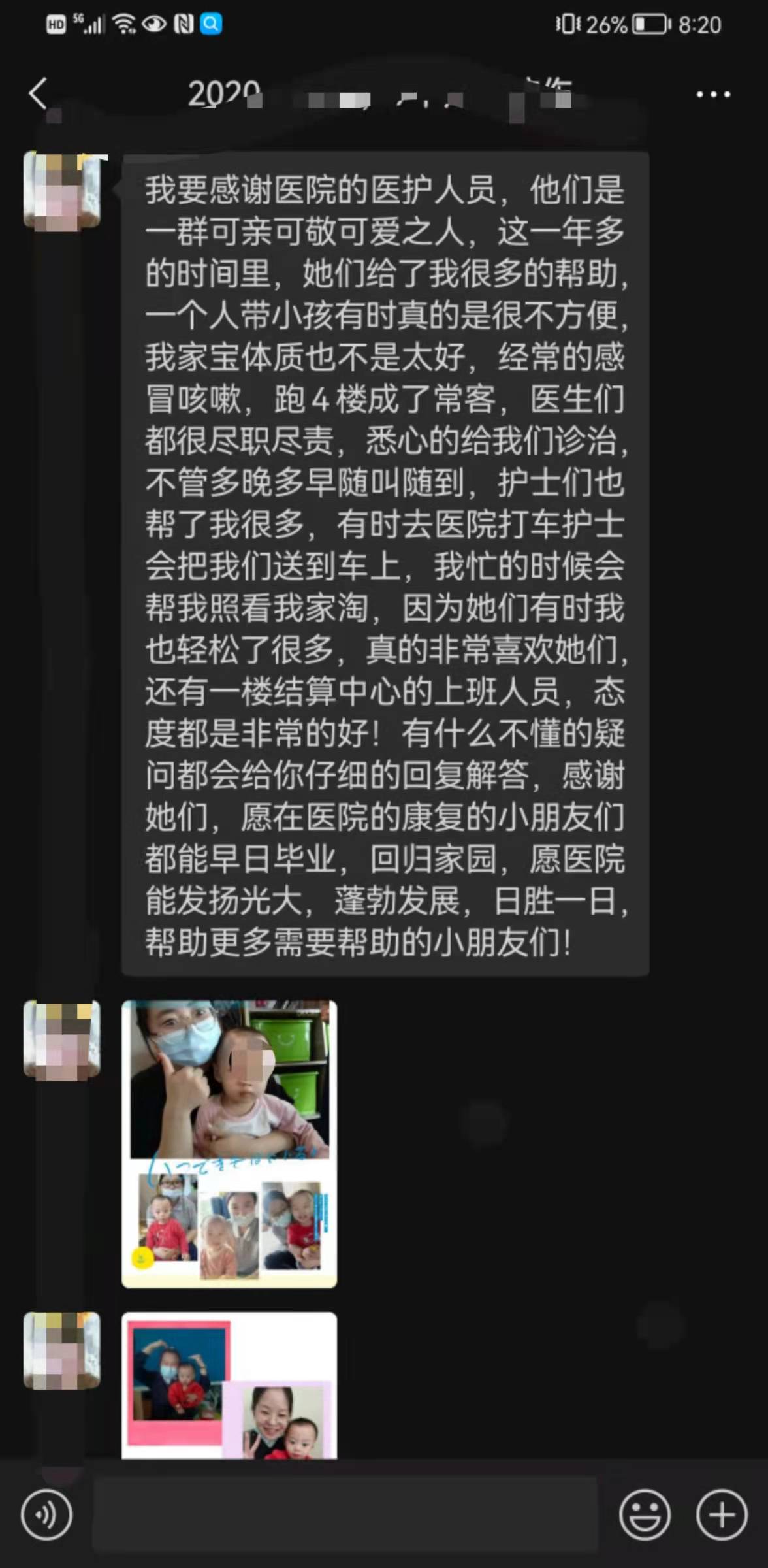View the photo collage with masked nurse

(229, 1143)
